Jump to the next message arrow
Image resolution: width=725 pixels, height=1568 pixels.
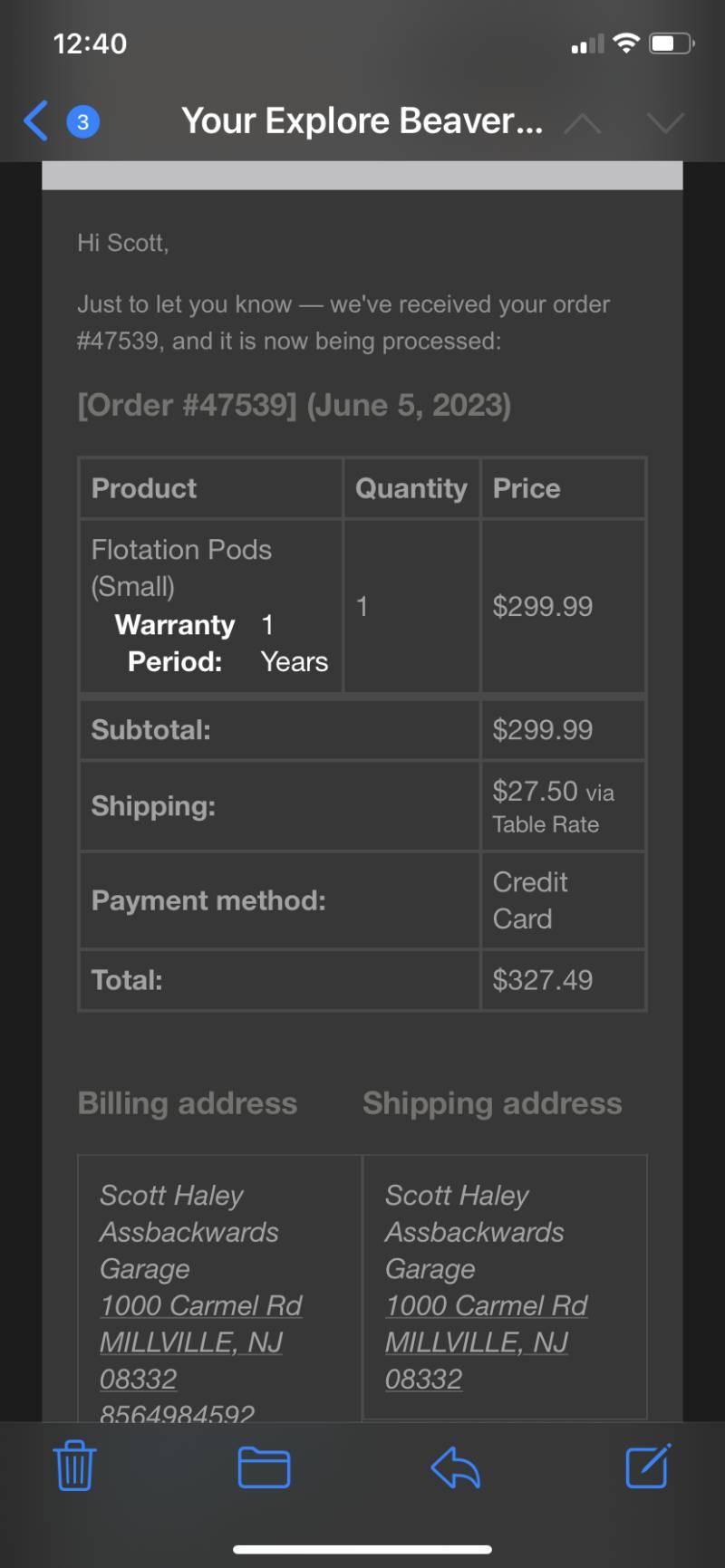coord(665,122)
